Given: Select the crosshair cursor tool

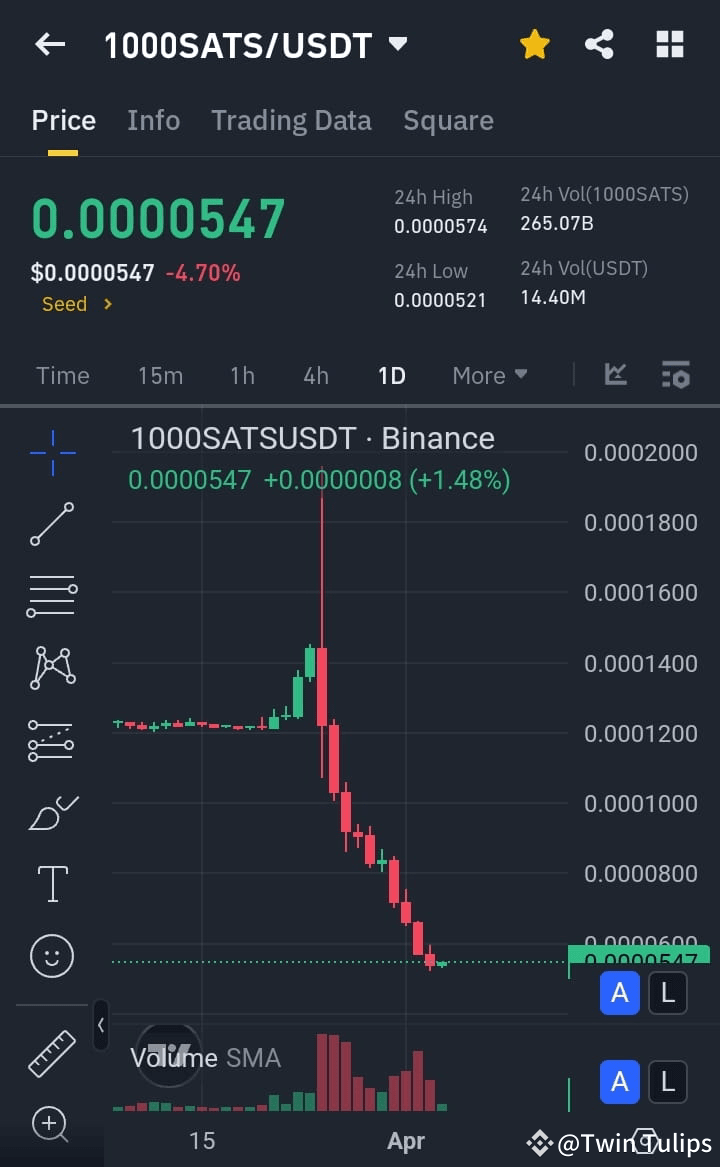Looking at the screenshot, I should 51,452.
